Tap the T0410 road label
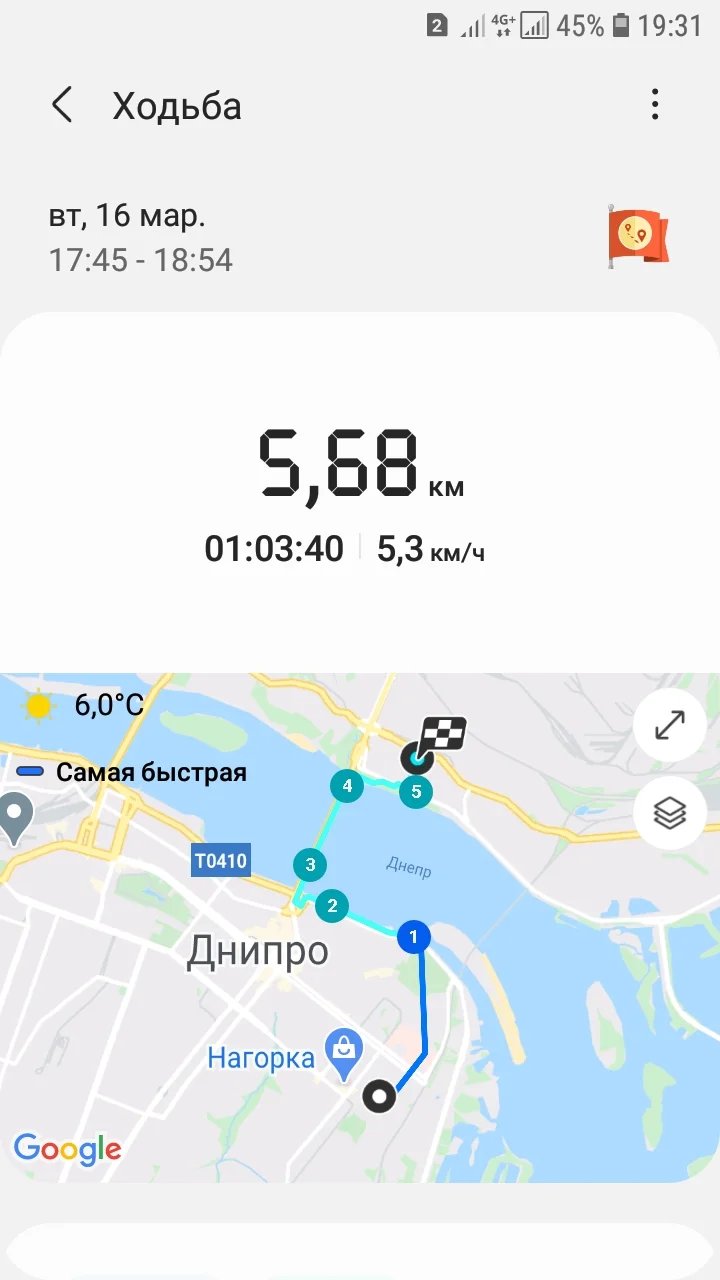Viewport: 720px width, 1280px height. tap(220, 860)
